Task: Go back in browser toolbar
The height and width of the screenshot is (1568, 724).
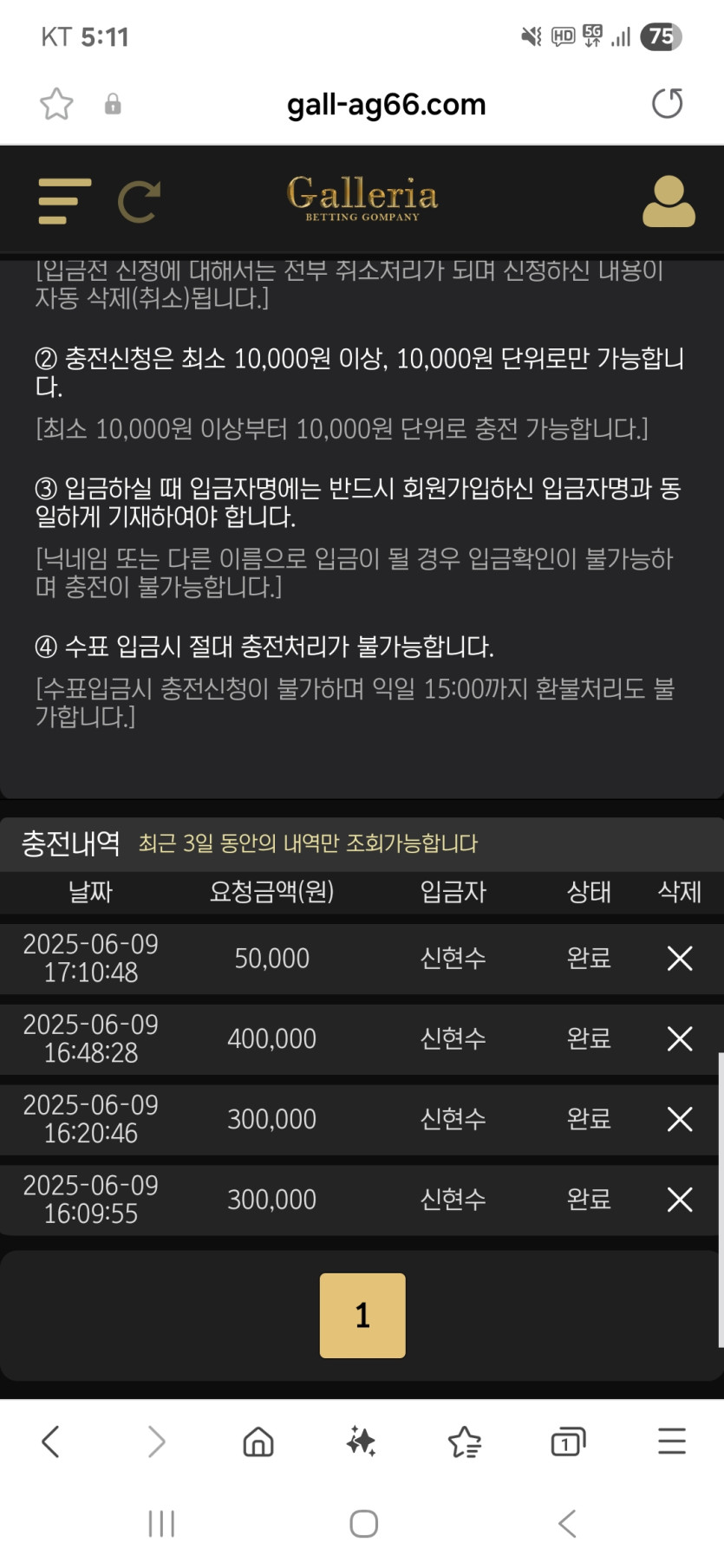Action: coord(50,1442)
